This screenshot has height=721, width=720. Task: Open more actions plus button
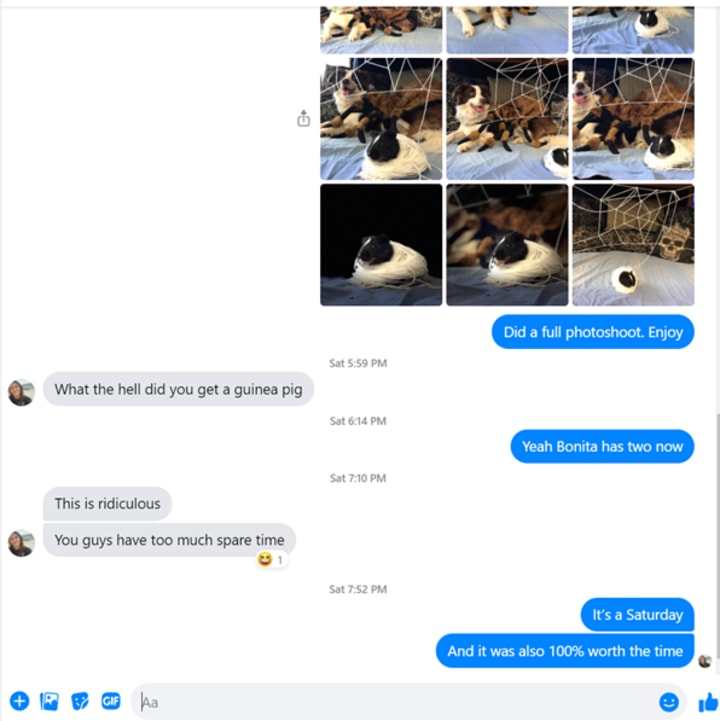coord(19,701)
